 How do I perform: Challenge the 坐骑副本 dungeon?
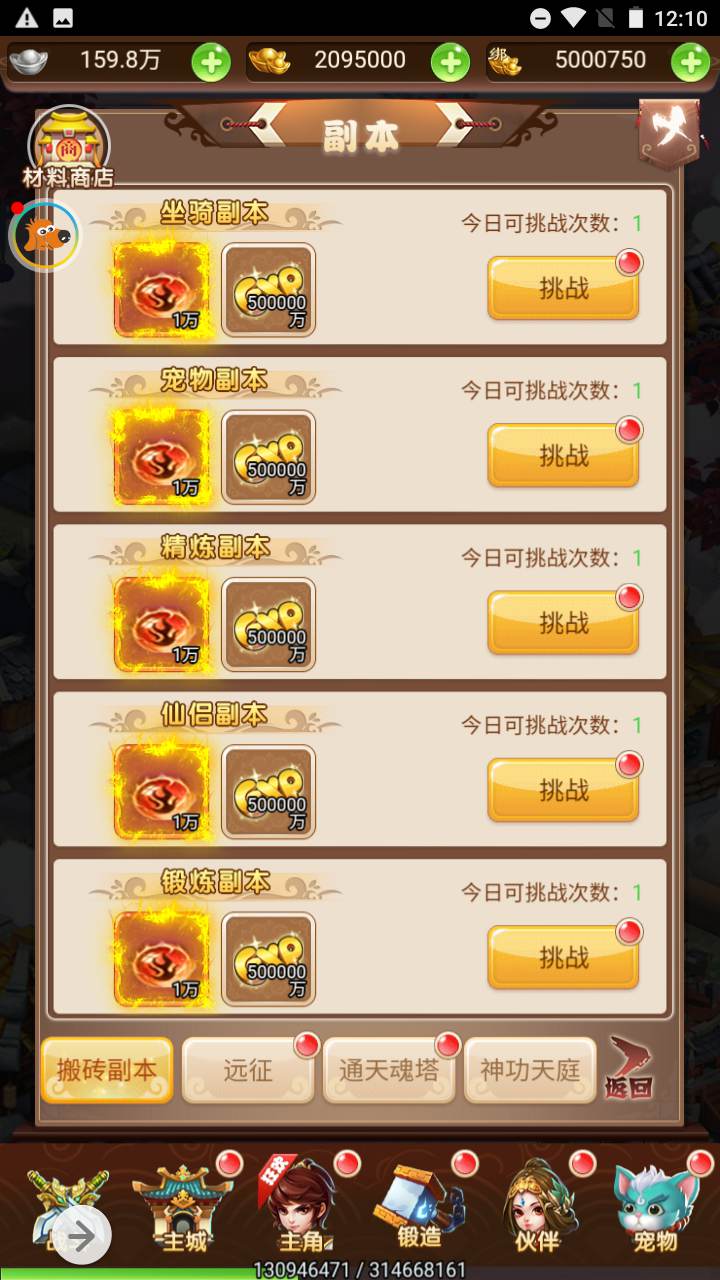click(x=563, y=288)
